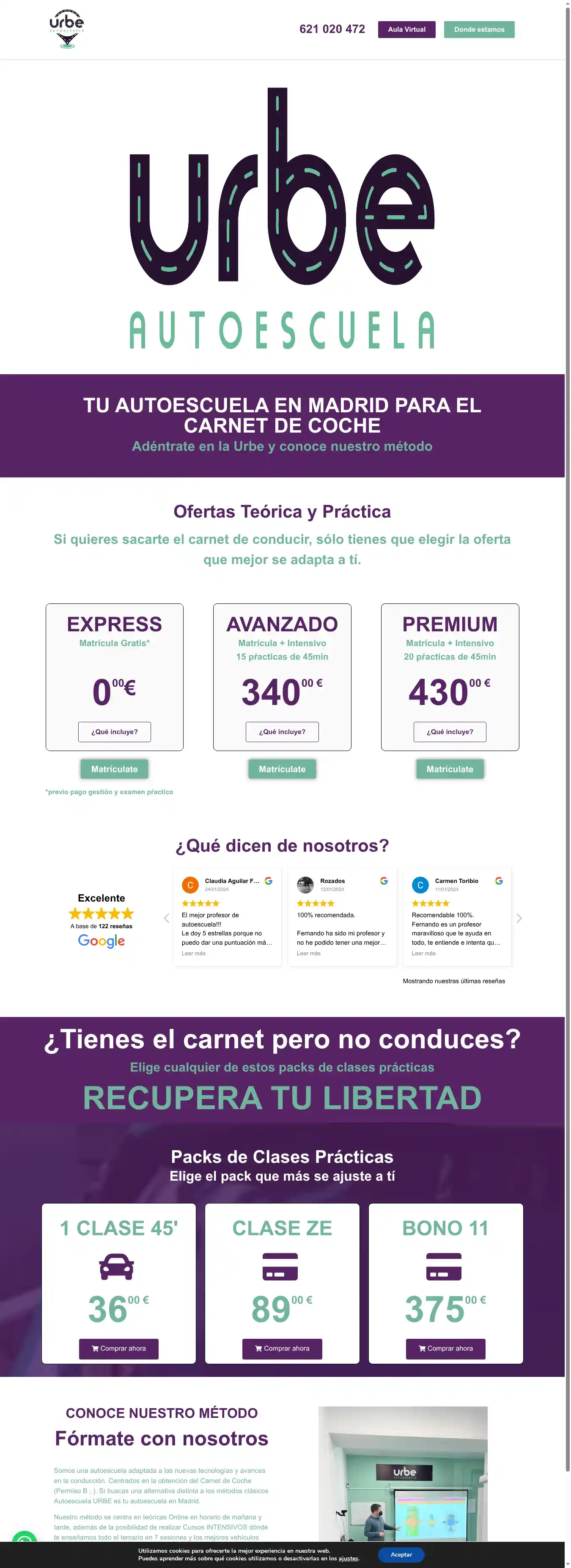Expand Leer más on Carmen Toribio's review
Viewport: 571px width, 1568px height.
click(424, 953)
